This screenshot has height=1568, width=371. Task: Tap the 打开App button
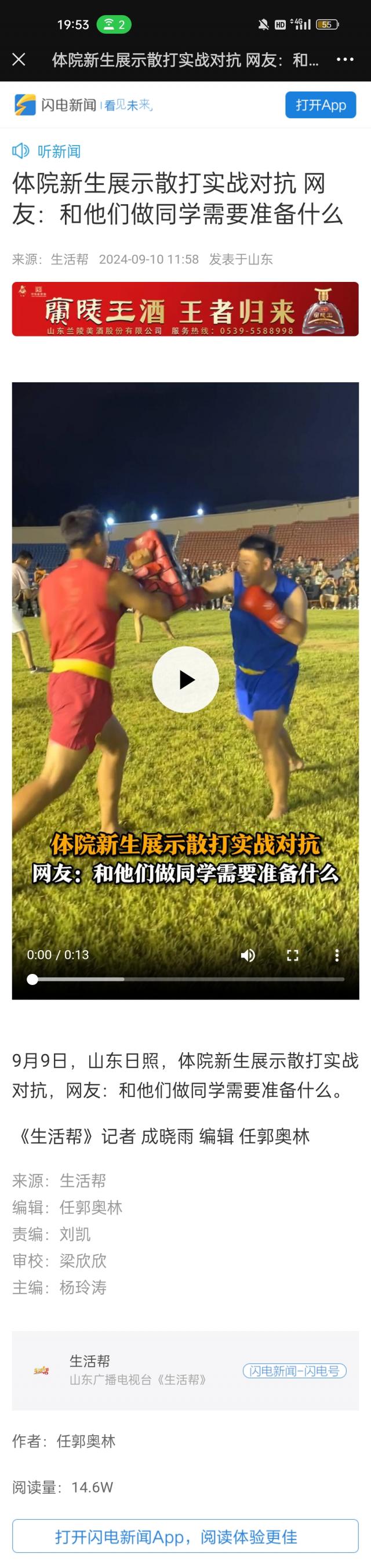321,106
